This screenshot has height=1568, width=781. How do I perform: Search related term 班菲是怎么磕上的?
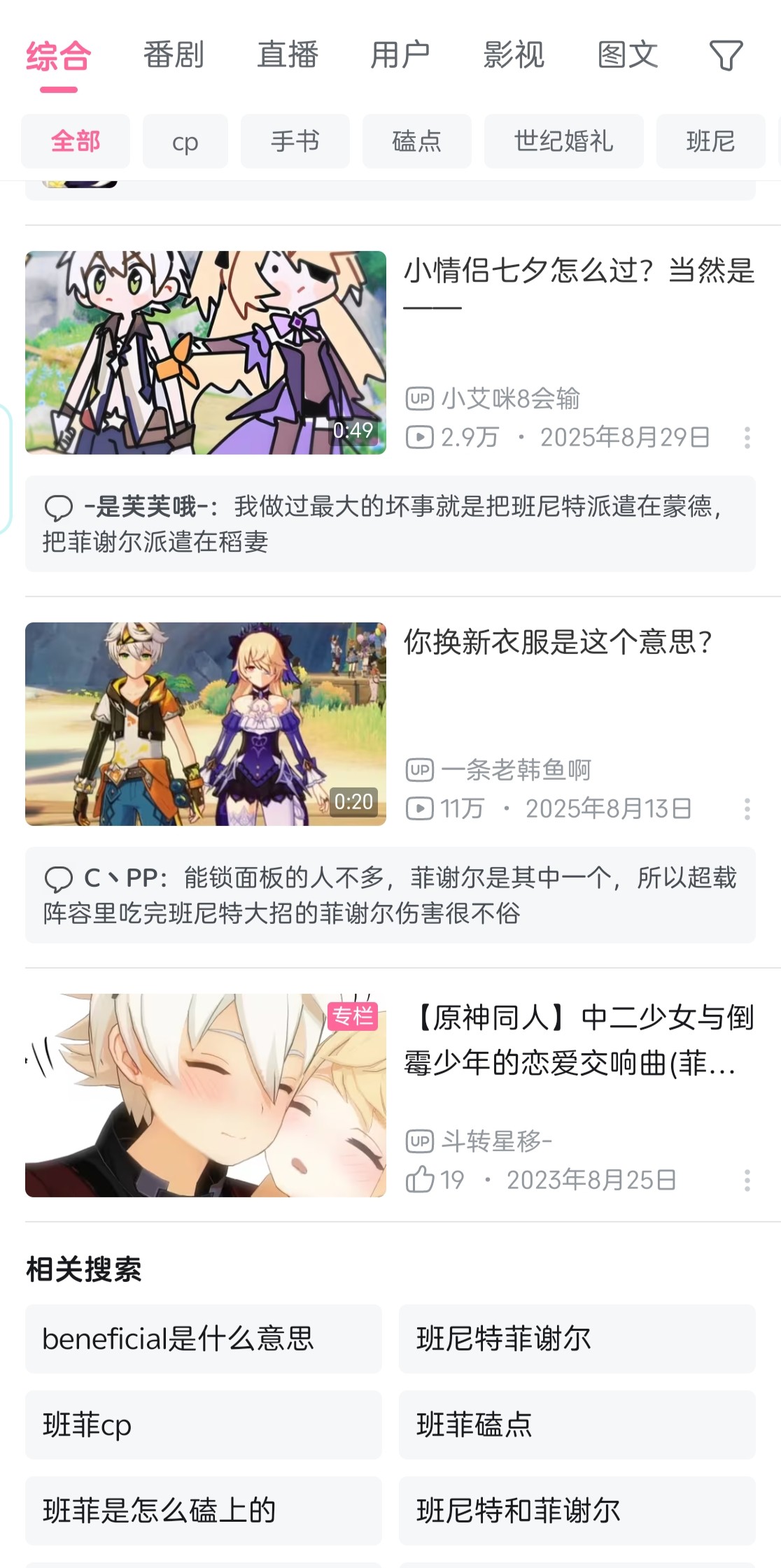pyautogui.click(x=203, y=1511)
